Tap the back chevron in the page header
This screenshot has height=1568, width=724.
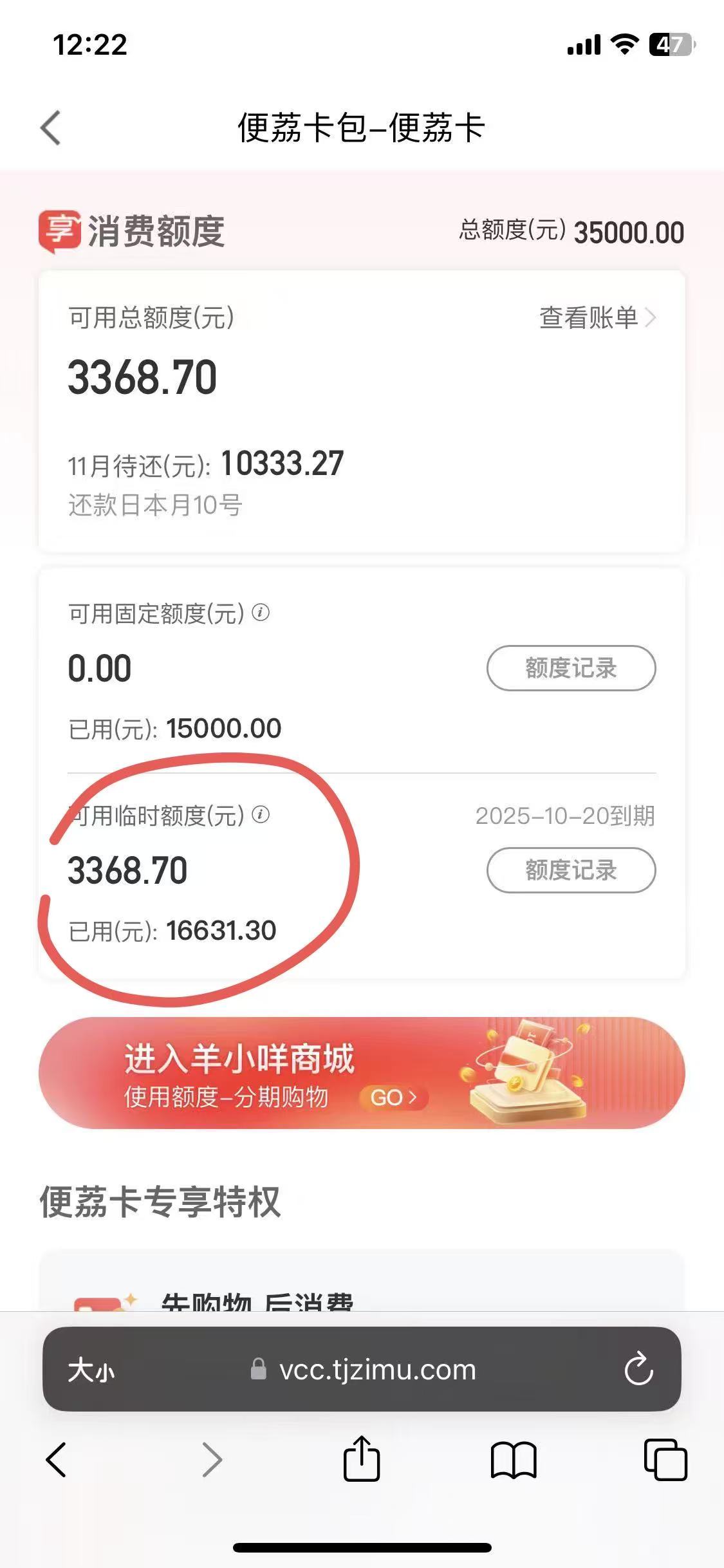click(x=50, y=127)
